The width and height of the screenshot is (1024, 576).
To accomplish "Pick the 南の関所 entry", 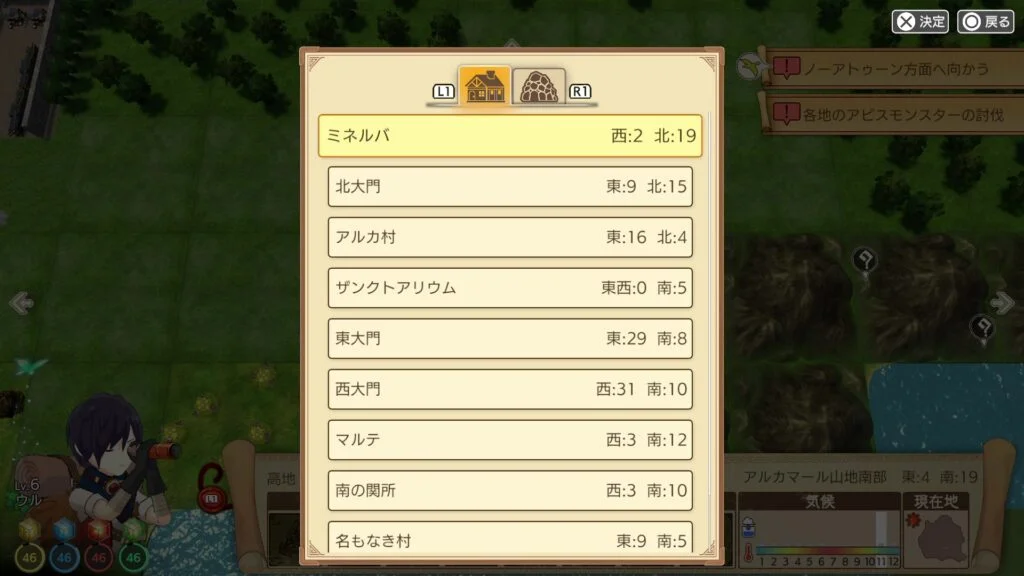I will [x=510, y=491].
